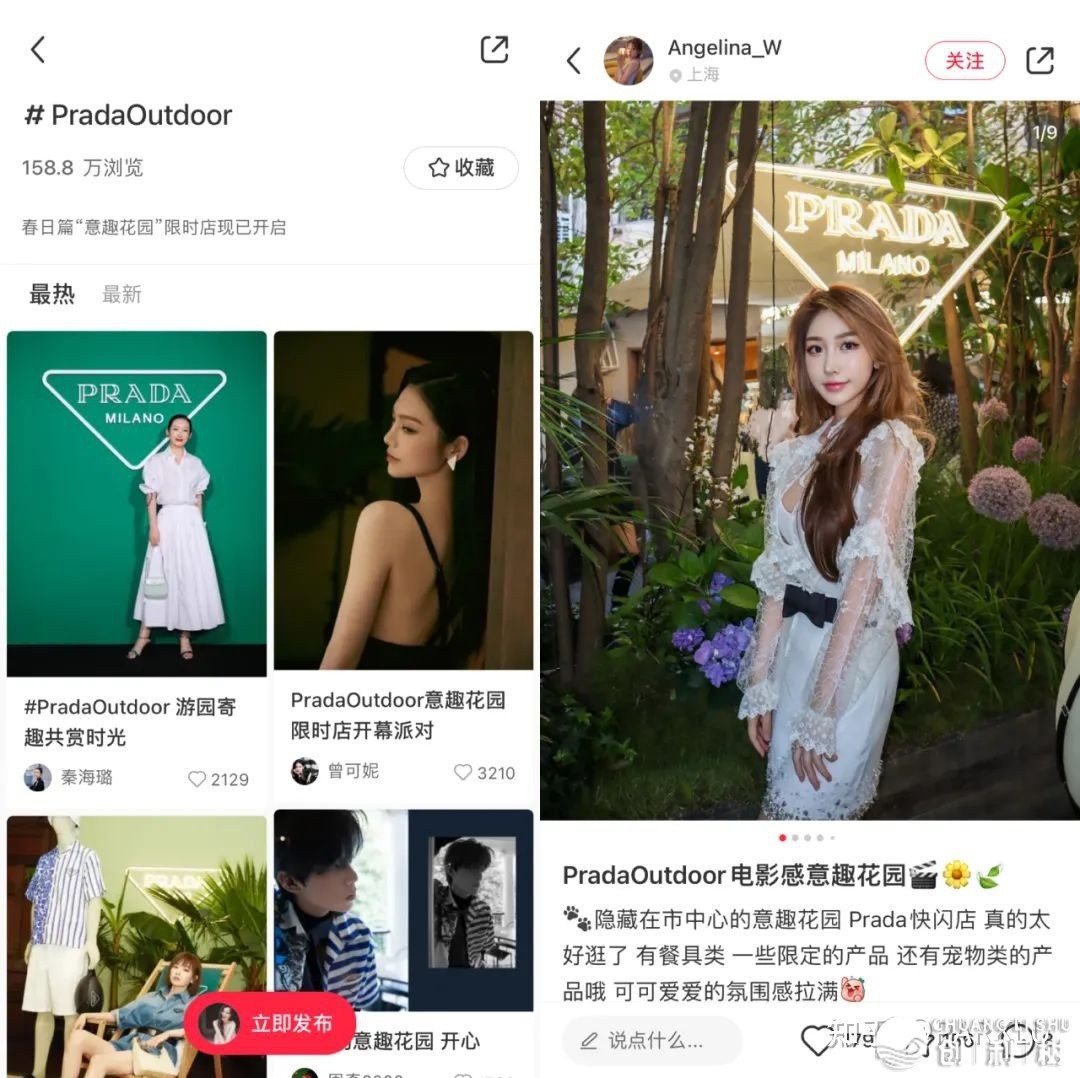This screenshot has height=1078, width=1080.
Task: Like 秦海璐's post with 2129 likes
Action: 197,779
